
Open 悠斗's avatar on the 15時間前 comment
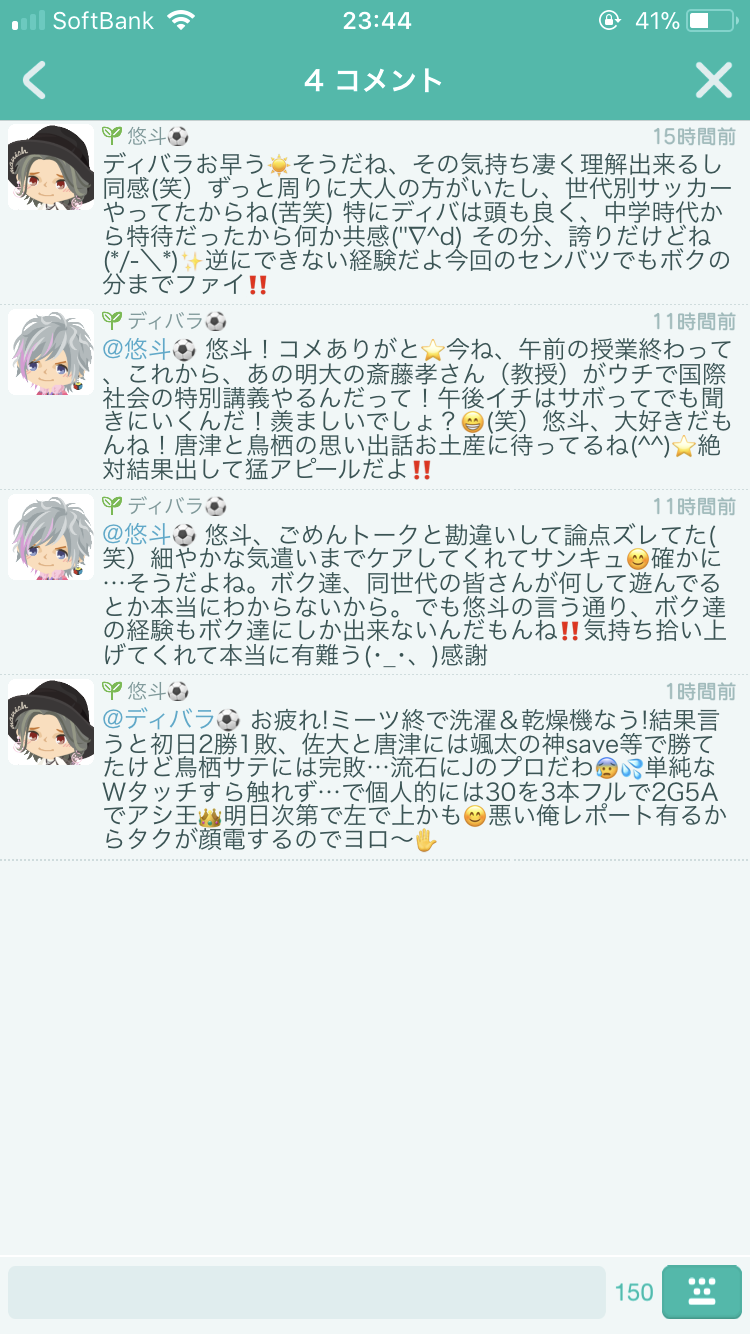51,167
